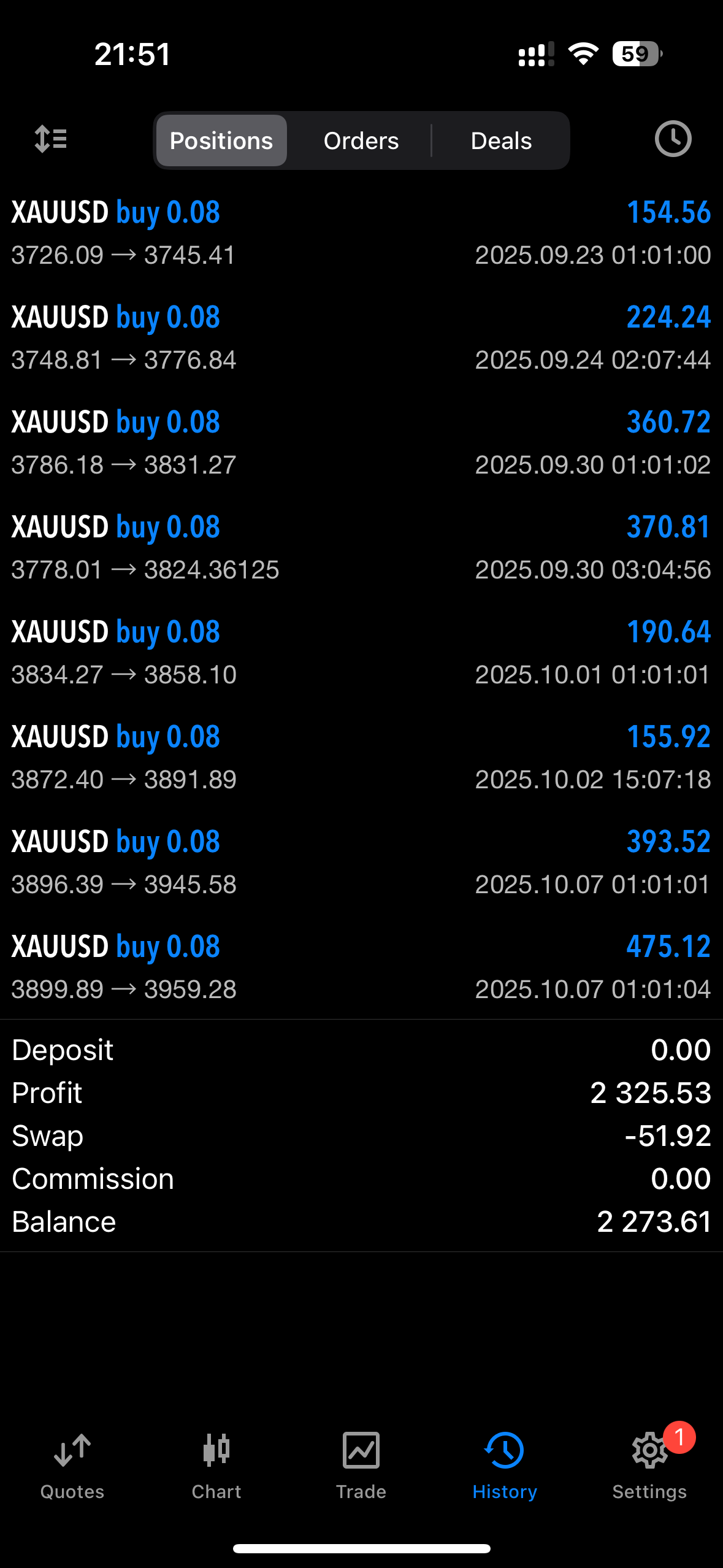723x1568 pixels.
Task: Expand the XAUUSD position with profit 190.64
Action: click(x=361, y=653)
